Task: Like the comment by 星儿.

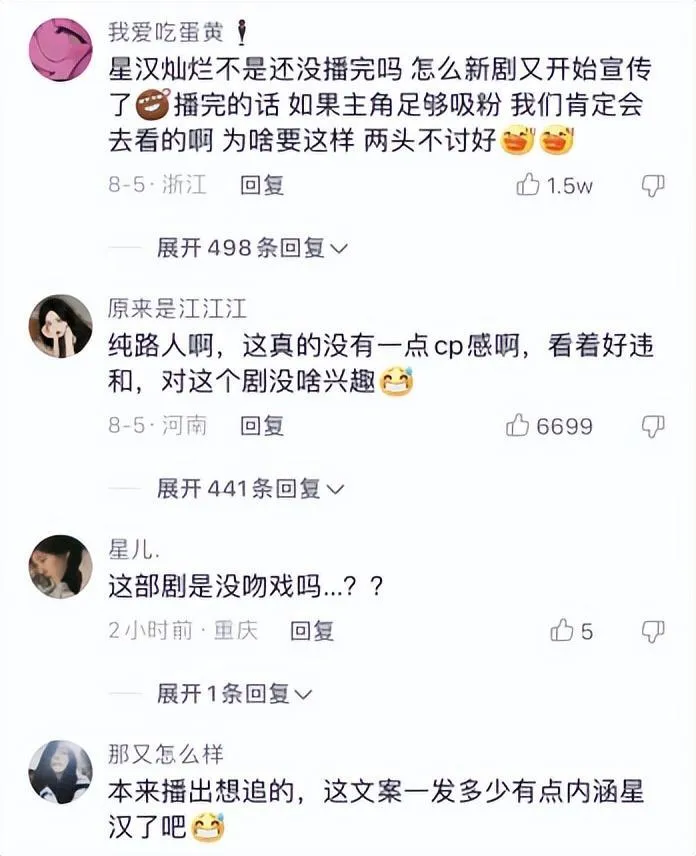Action: [x=562, y=631]
